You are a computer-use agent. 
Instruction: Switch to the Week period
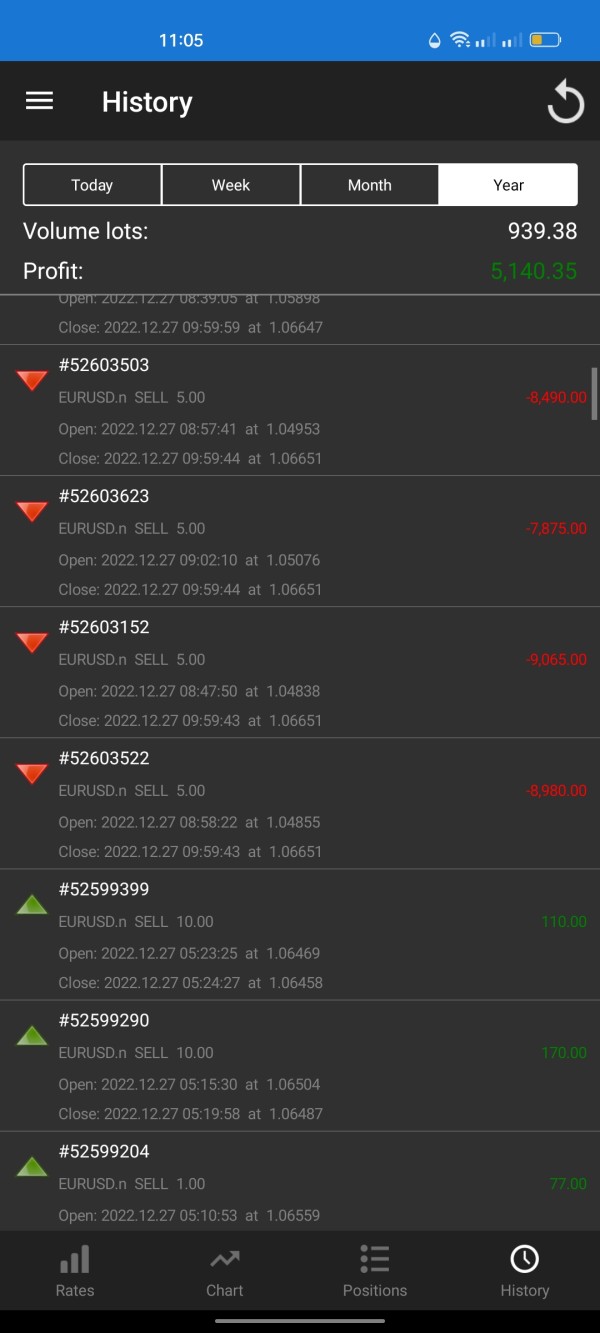tap(231, 185)
